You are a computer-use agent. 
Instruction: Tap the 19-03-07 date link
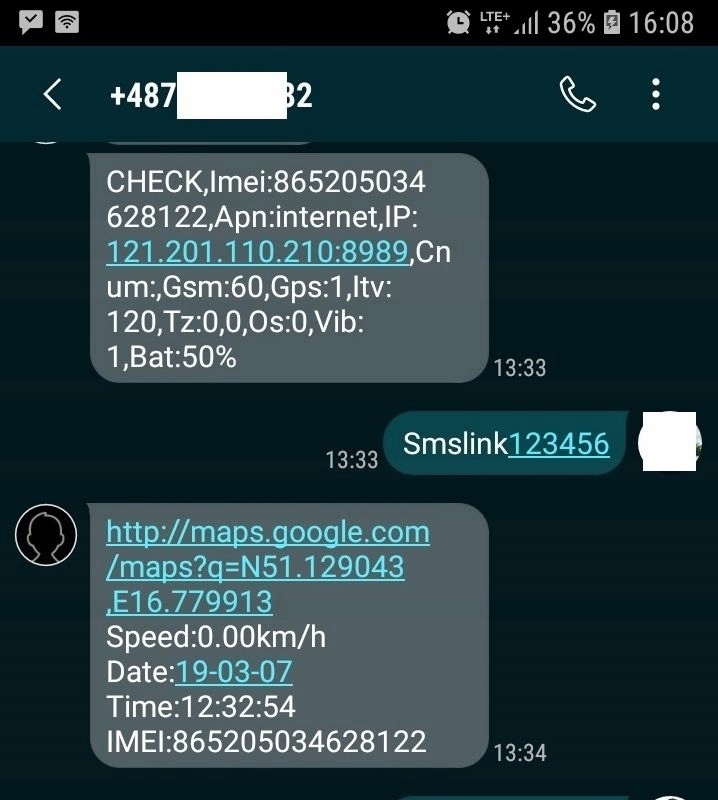[x=234, y=671]
